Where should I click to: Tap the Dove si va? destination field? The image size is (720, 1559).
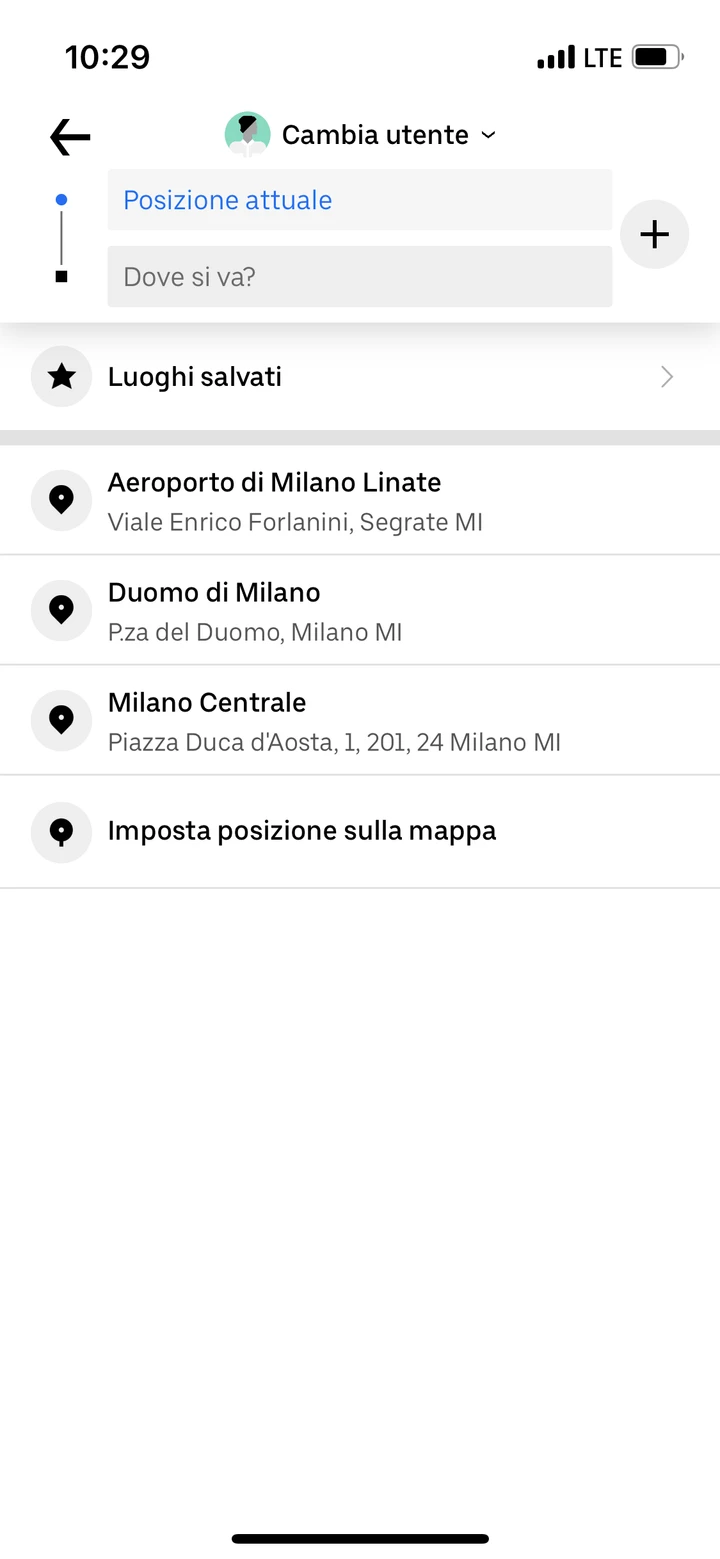coord(360,277)
